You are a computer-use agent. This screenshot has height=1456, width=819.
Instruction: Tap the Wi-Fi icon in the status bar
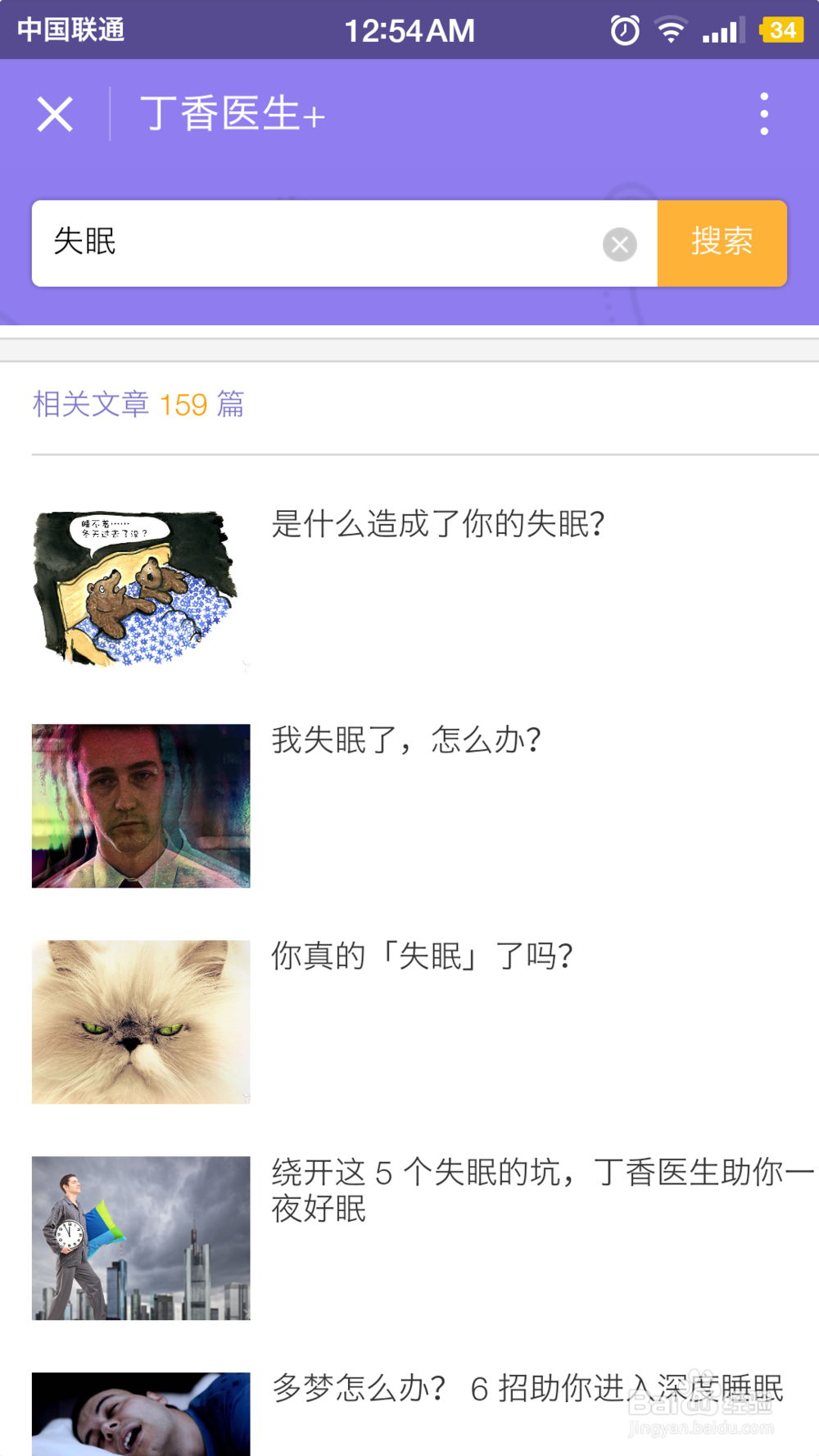tap(670, 29)
